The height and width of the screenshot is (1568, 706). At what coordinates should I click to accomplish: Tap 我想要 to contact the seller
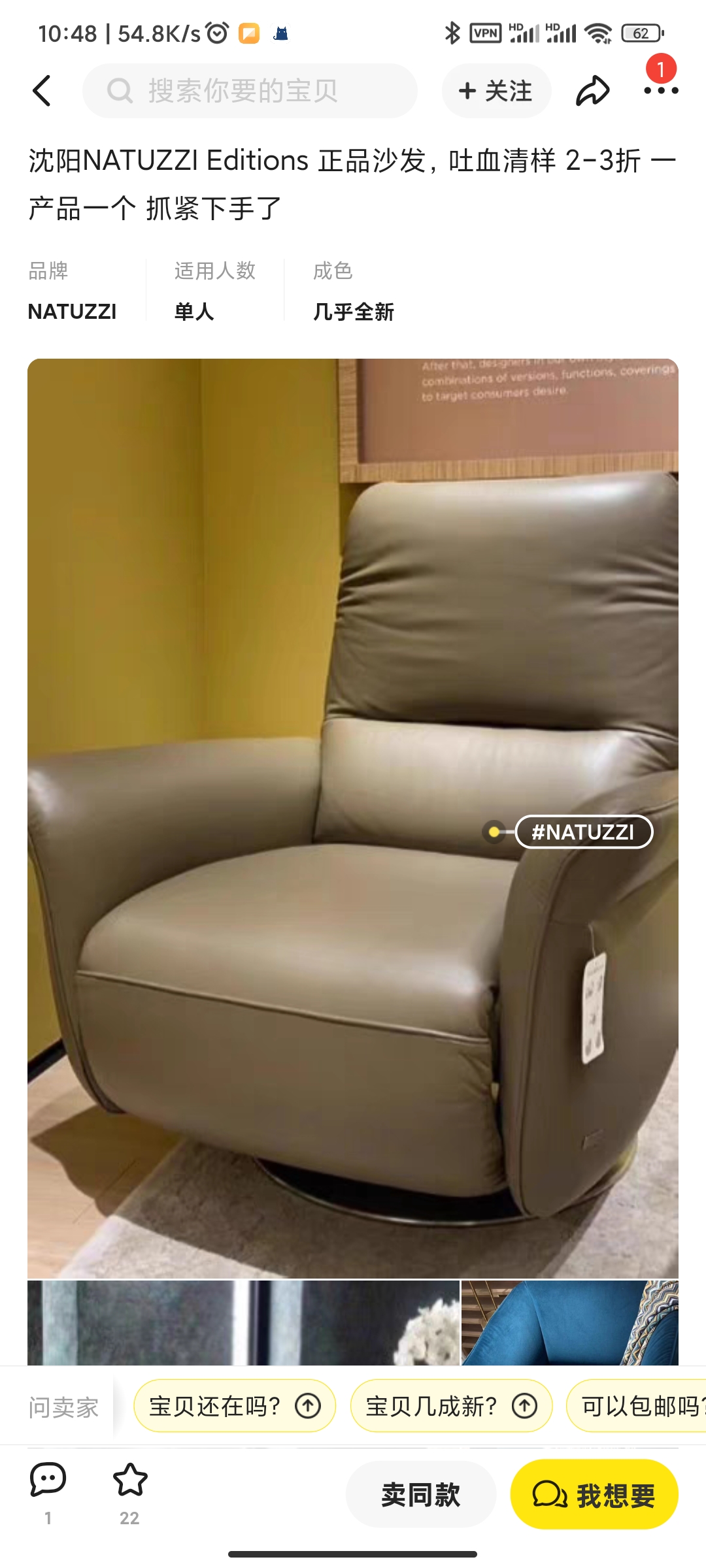[594, 1495]
